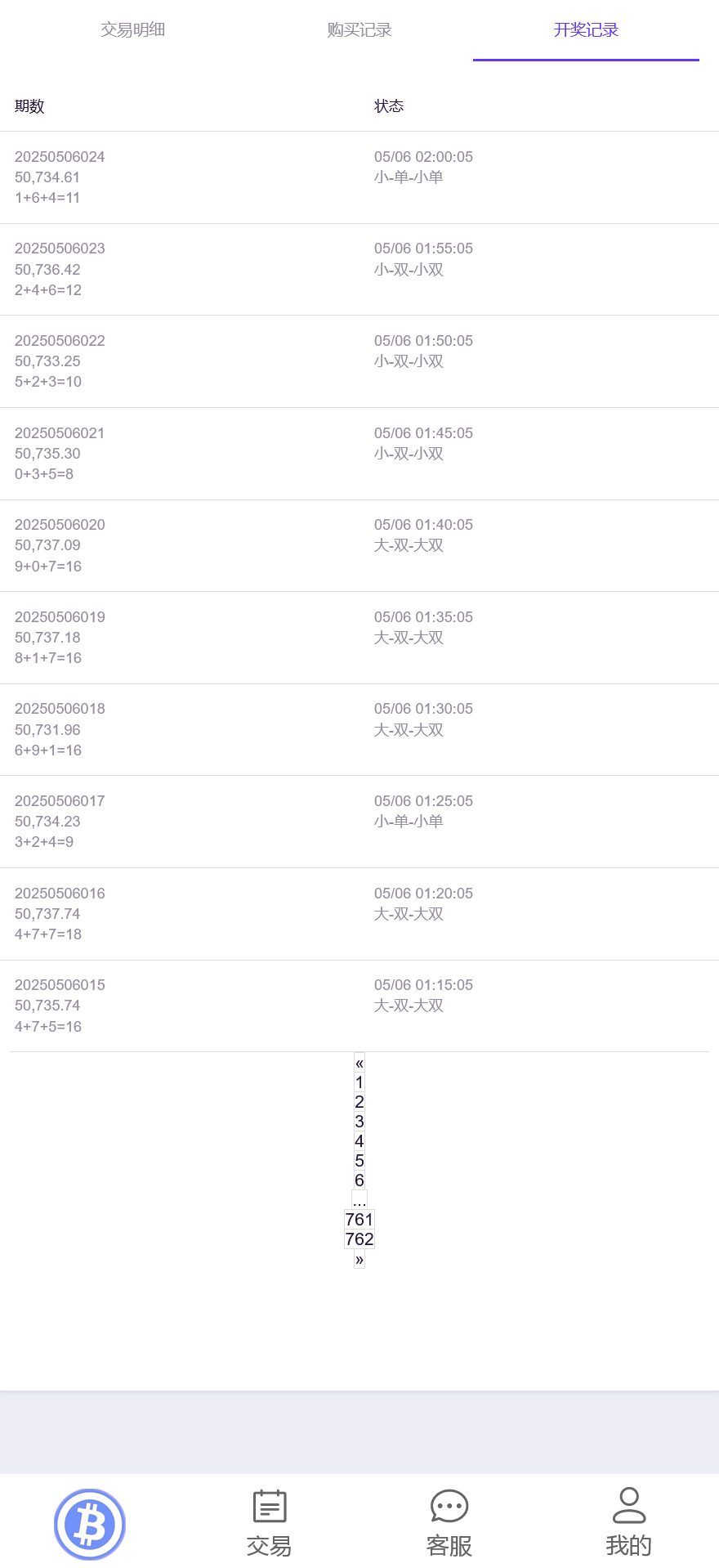This screenshot has height=1568, width=719.
Task: Open the last page 762
Action: point(359,1239)
